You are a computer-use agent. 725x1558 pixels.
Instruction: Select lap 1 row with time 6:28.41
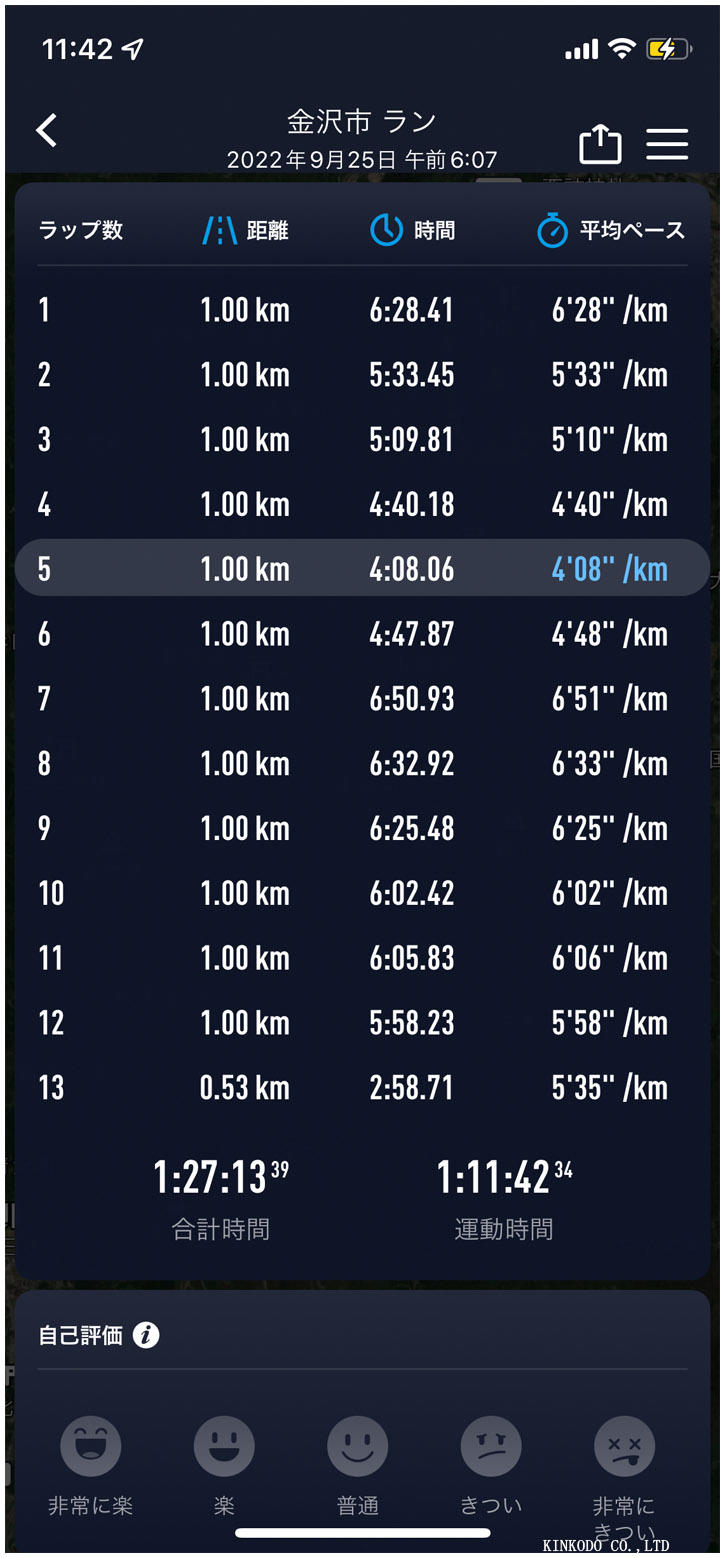[362, 310]
